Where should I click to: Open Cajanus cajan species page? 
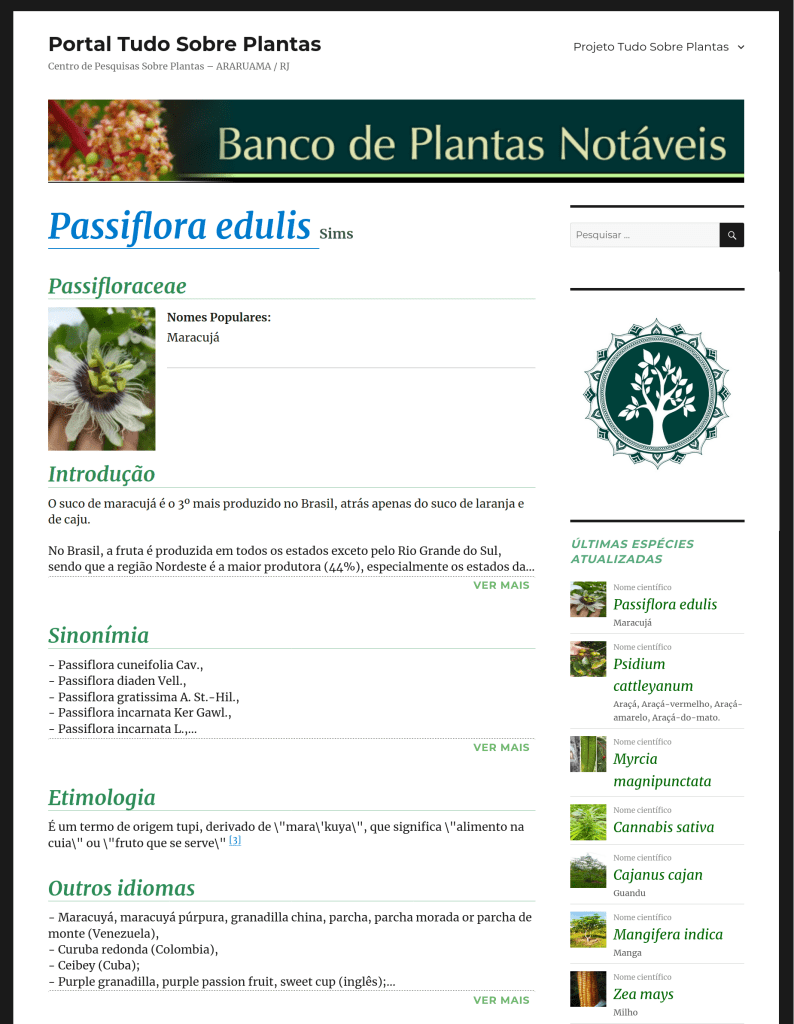[x=657, y=875]
